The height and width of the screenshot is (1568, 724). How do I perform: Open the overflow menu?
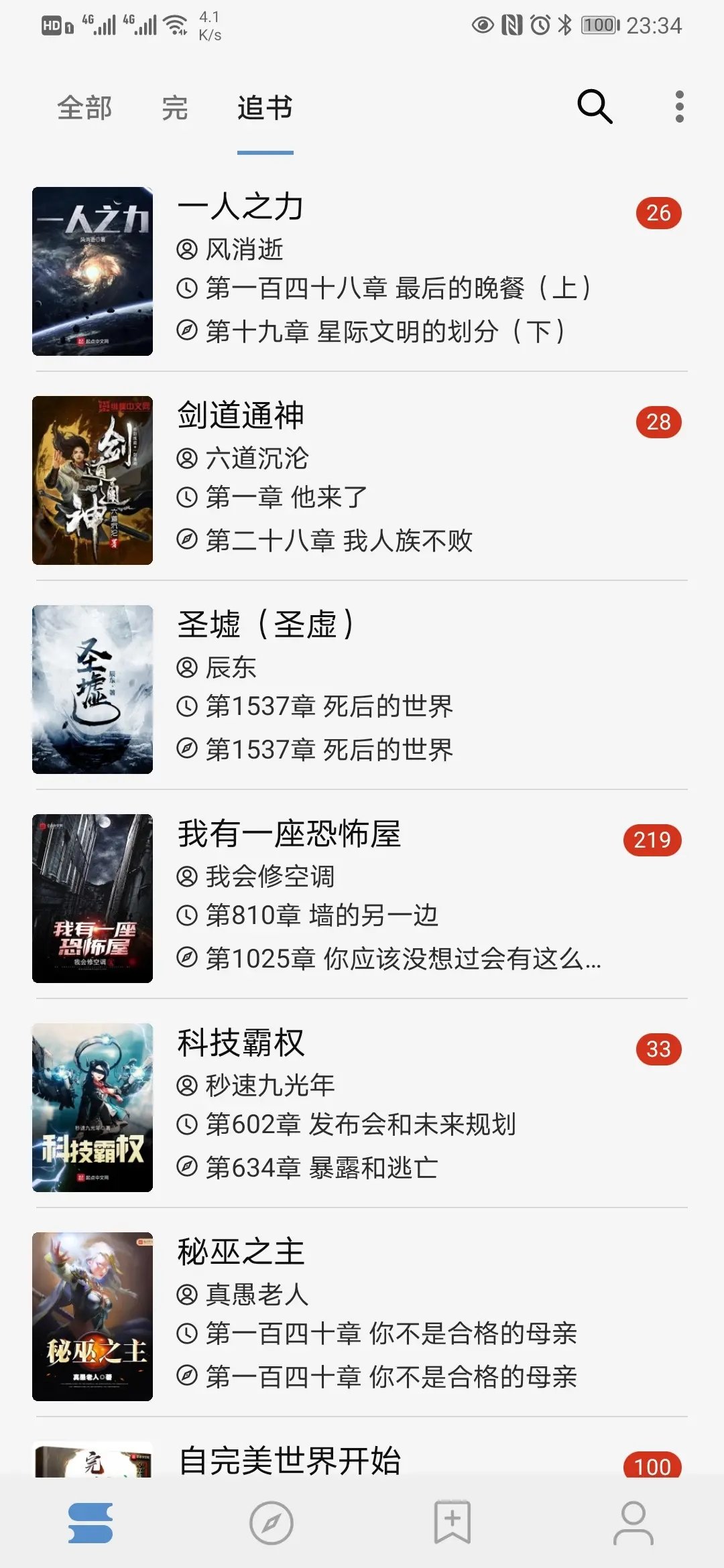pyautogui.click(x=679, y=107)
